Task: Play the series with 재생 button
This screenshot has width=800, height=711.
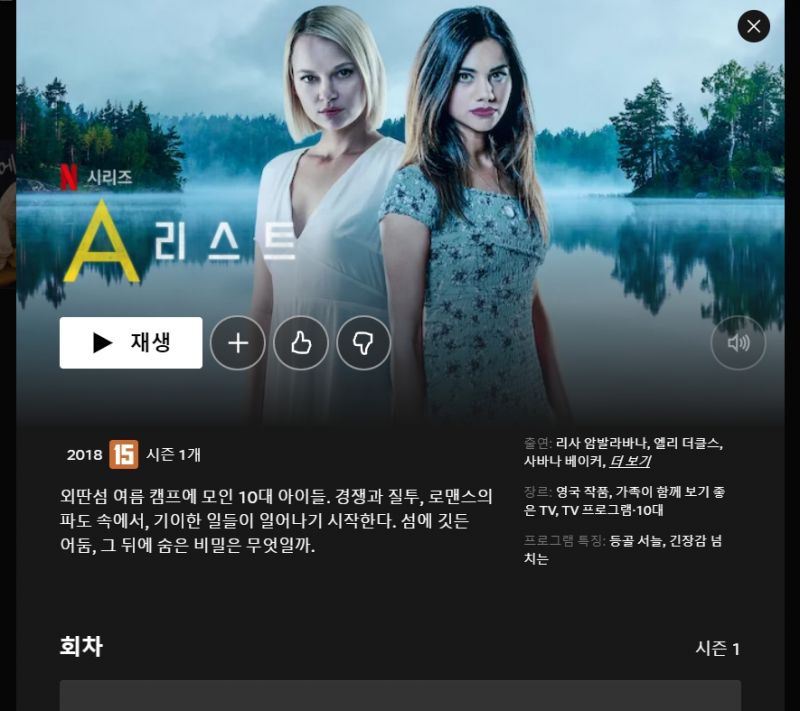Action: tap(131, 343)
